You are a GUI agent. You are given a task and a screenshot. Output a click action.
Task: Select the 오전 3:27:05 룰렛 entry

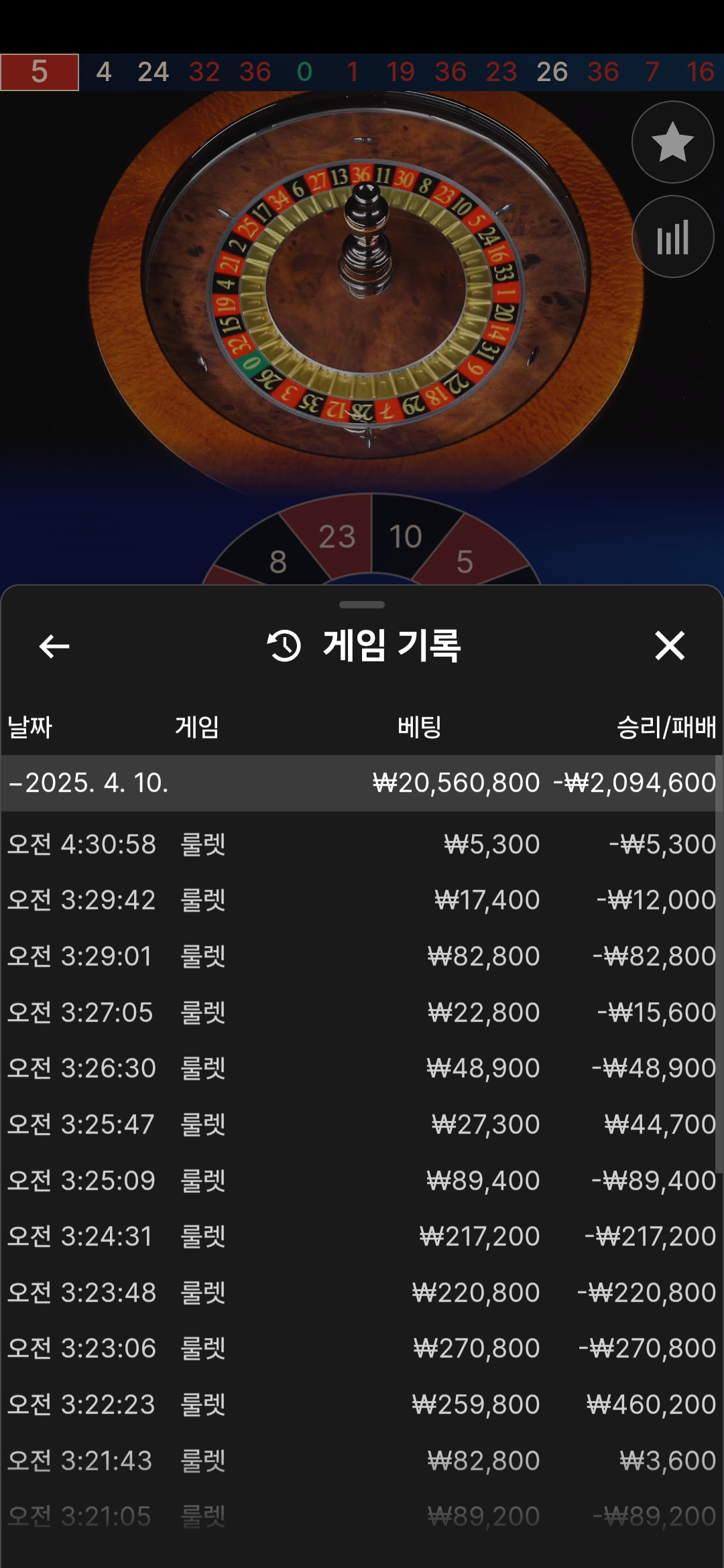point(362,1012)
